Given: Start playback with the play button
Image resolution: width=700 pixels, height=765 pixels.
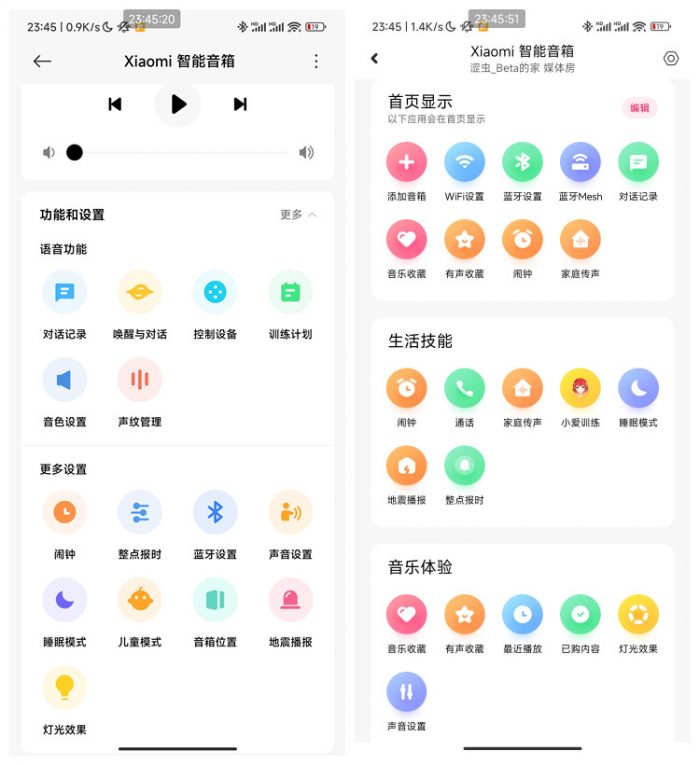Looking at the screenshot, I should coord(178,104).
